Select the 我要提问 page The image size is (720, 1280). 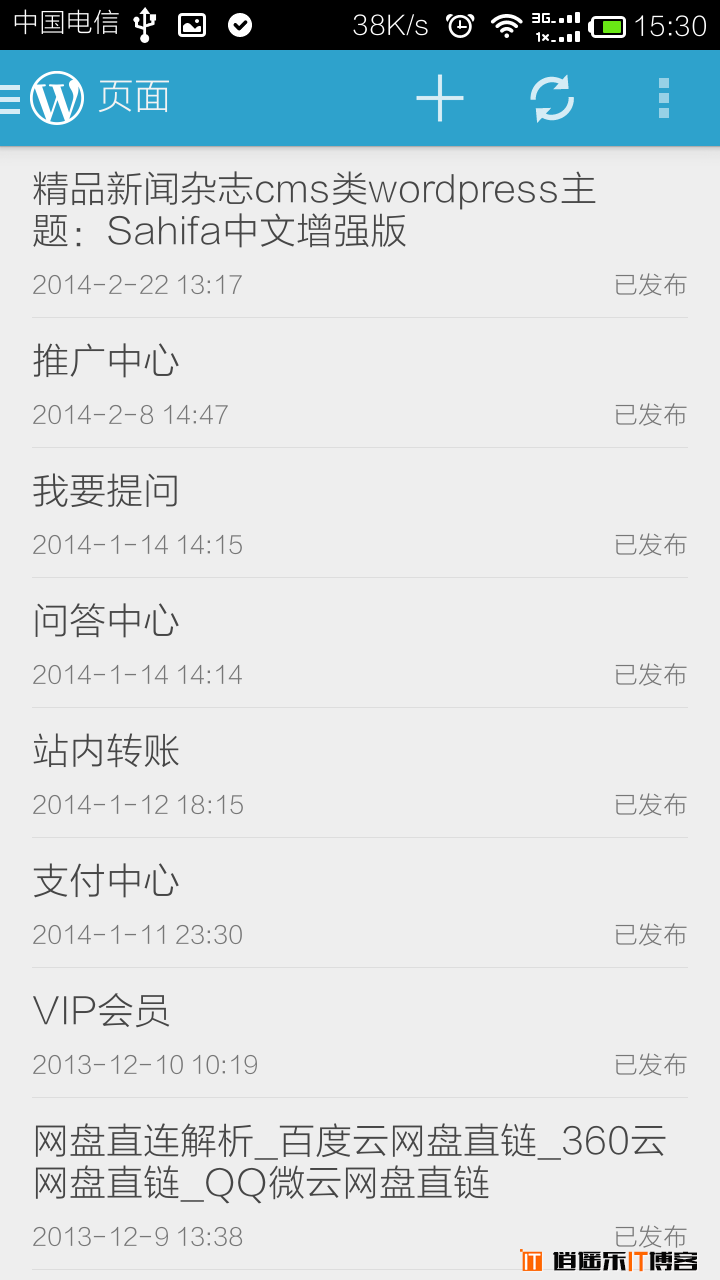[x=360, y=513]
